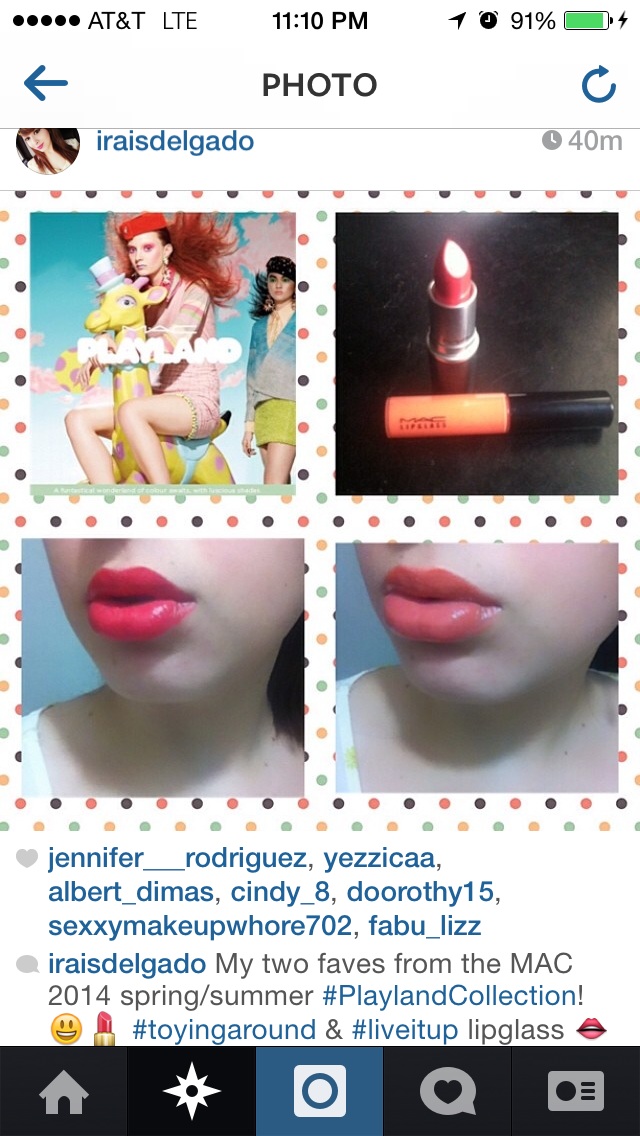Go back using the top-left arrow
Viewport: 640px width, 1136px height.
(x=46, y=85)
